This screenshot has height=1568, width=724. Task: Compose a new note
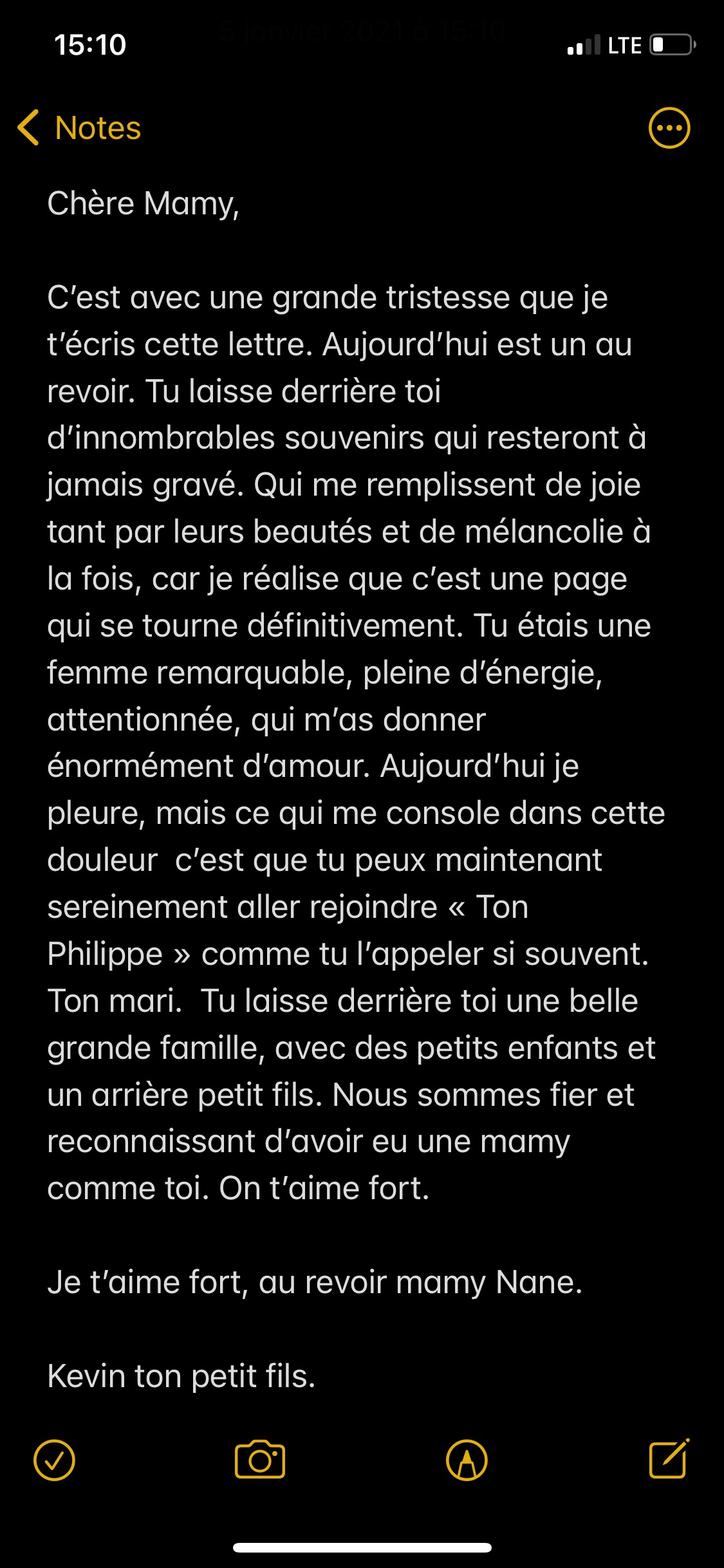[x=669, y=1459]
